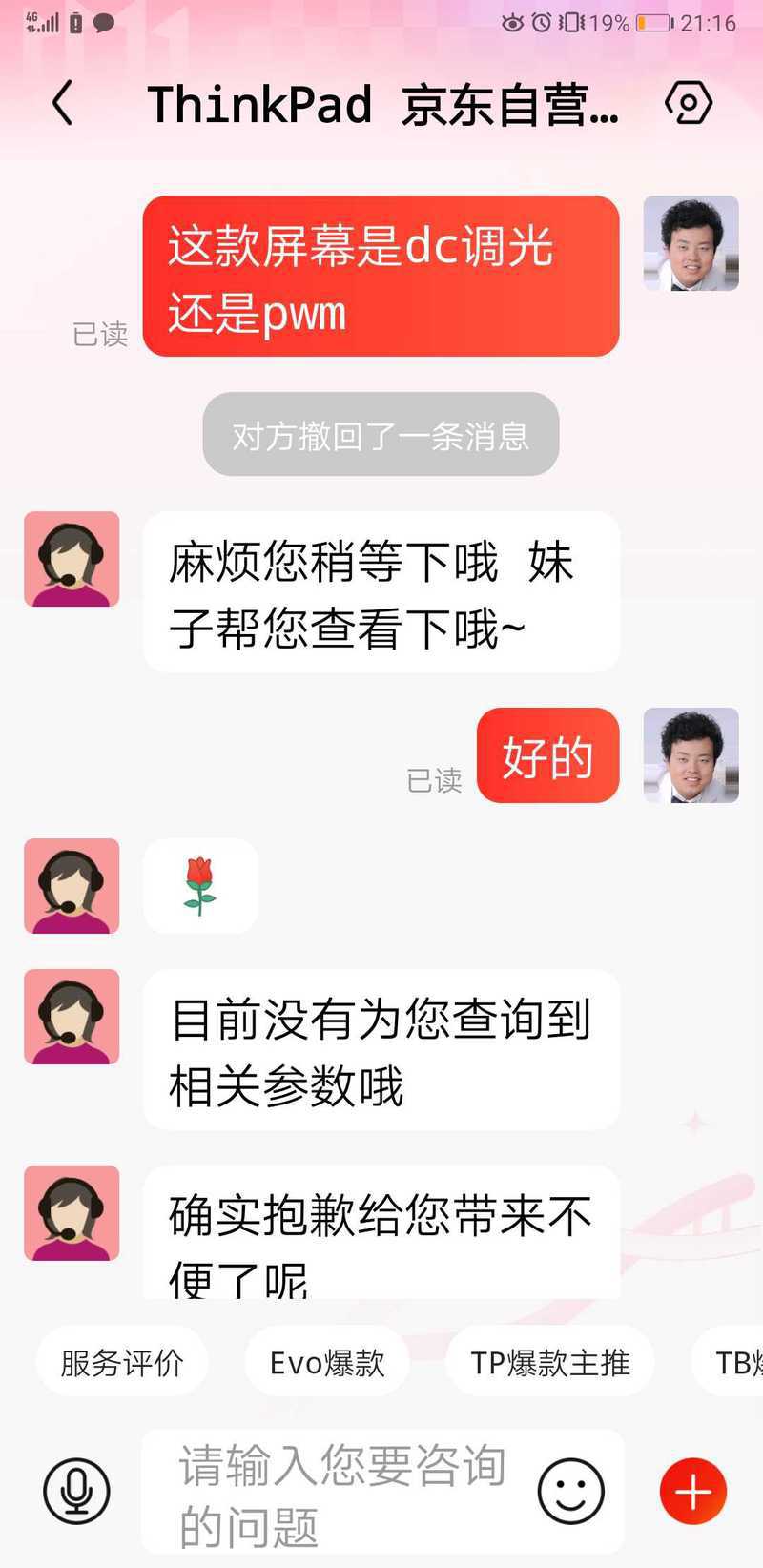This screenshot has width=763, height=1568.
Task: Tap the 服务评价 chip
Action: (x=122, y=1362)
